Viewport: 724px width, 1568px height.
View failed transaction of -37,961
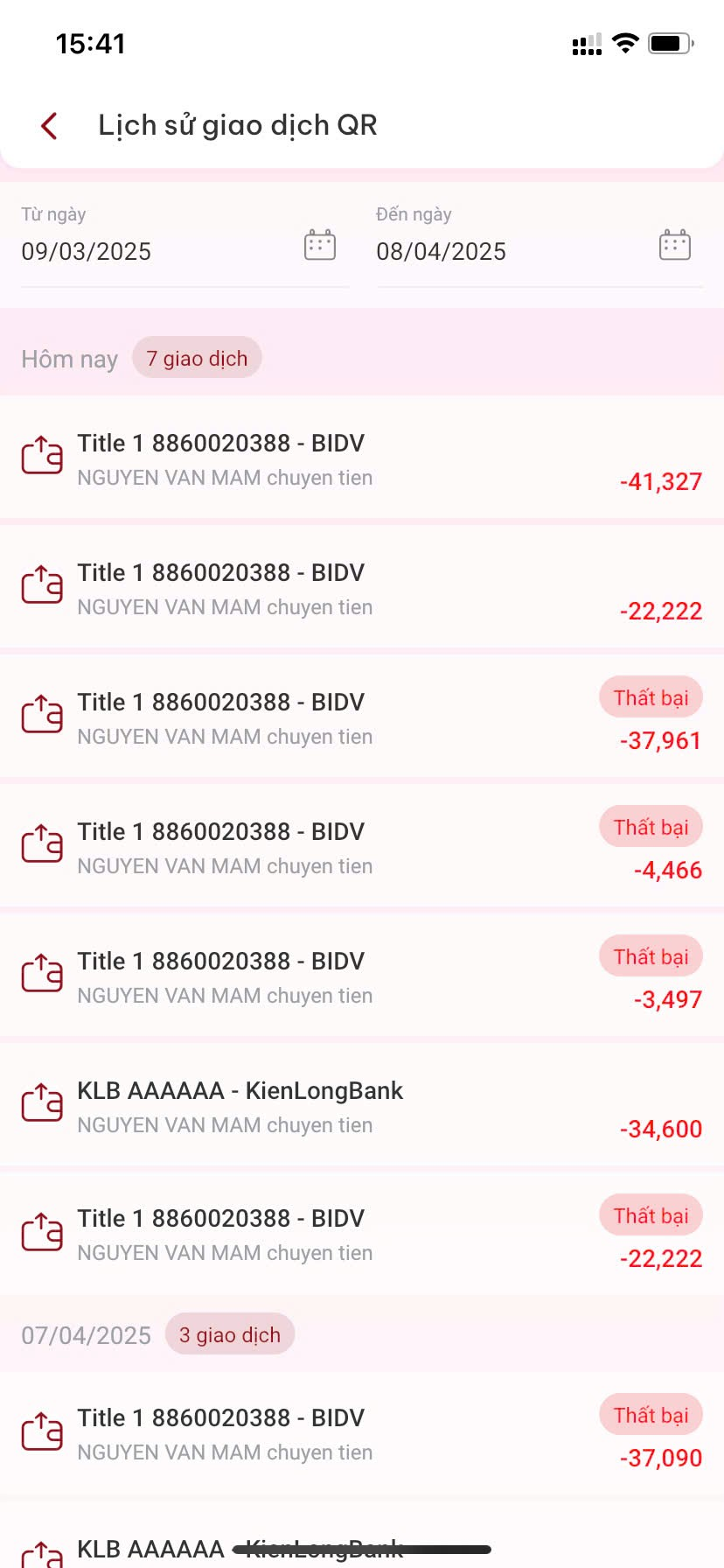pyautogui.click(x=362, y=716)
